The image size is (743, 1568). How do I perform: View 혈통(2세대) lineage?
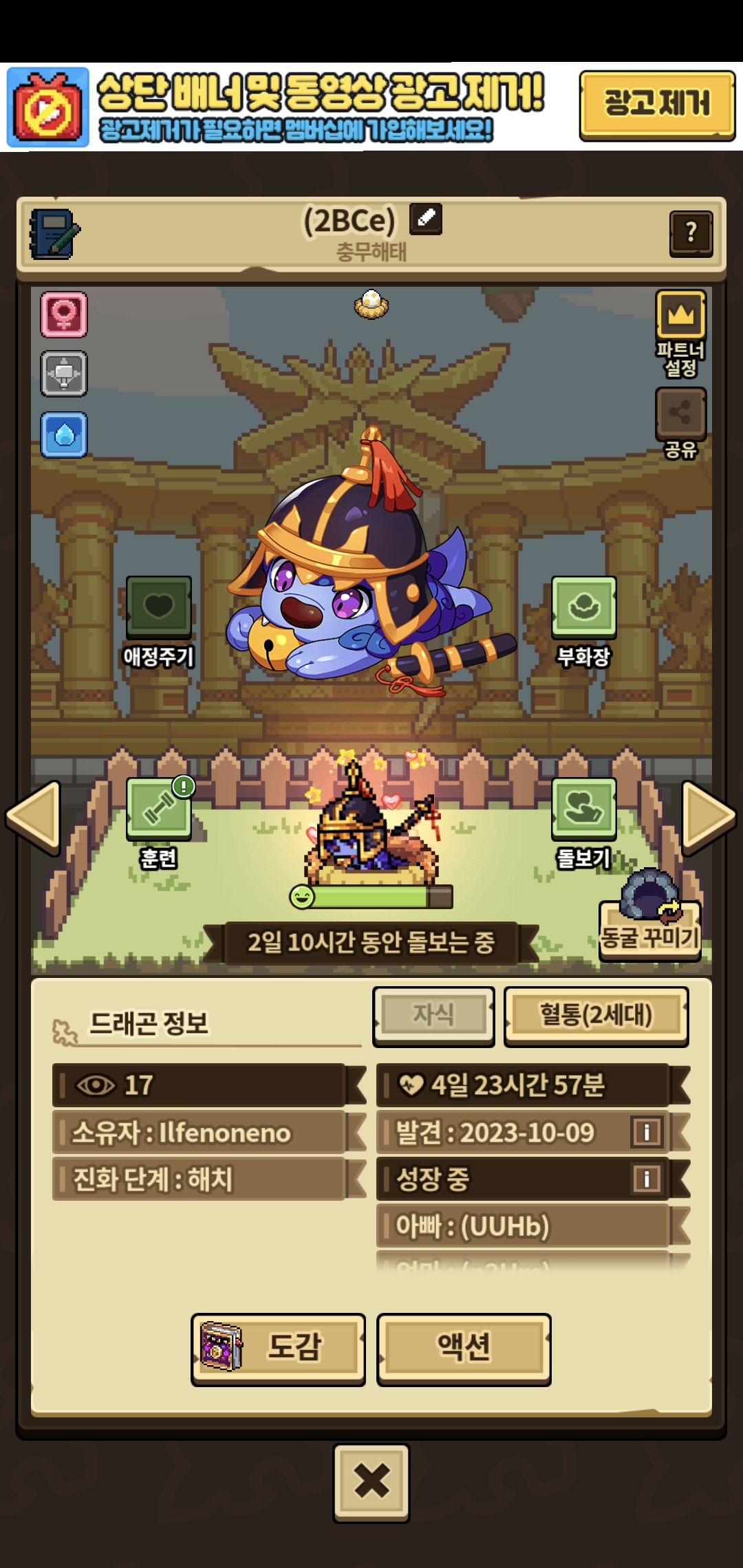click(x=596, y=1016)
